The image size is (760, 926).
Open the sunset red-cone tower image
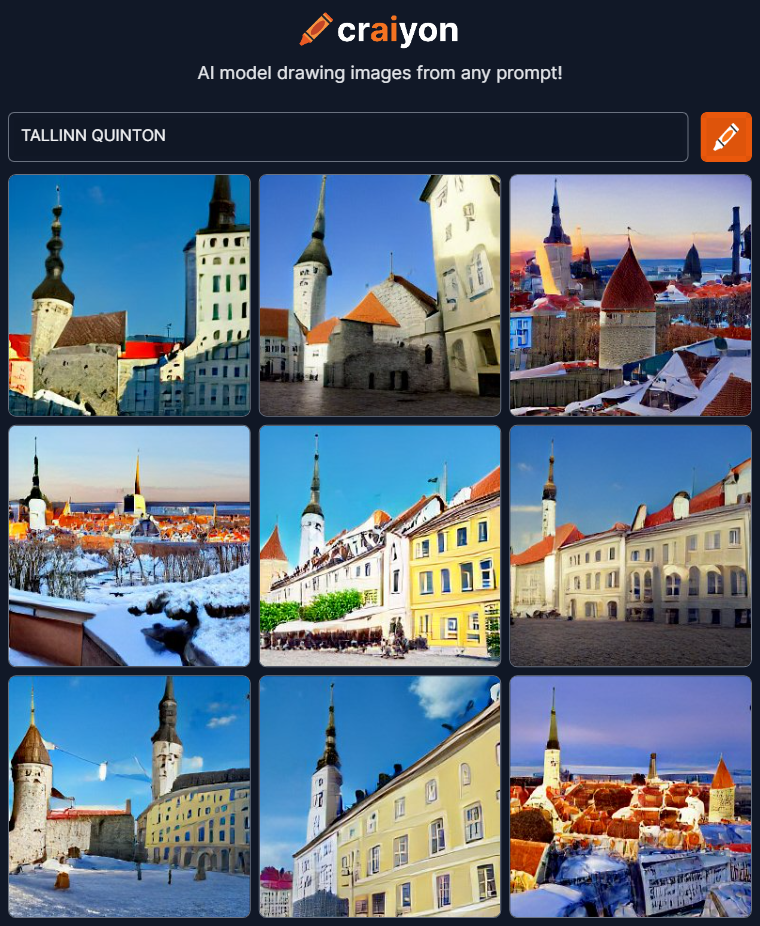tap(630, 295)
